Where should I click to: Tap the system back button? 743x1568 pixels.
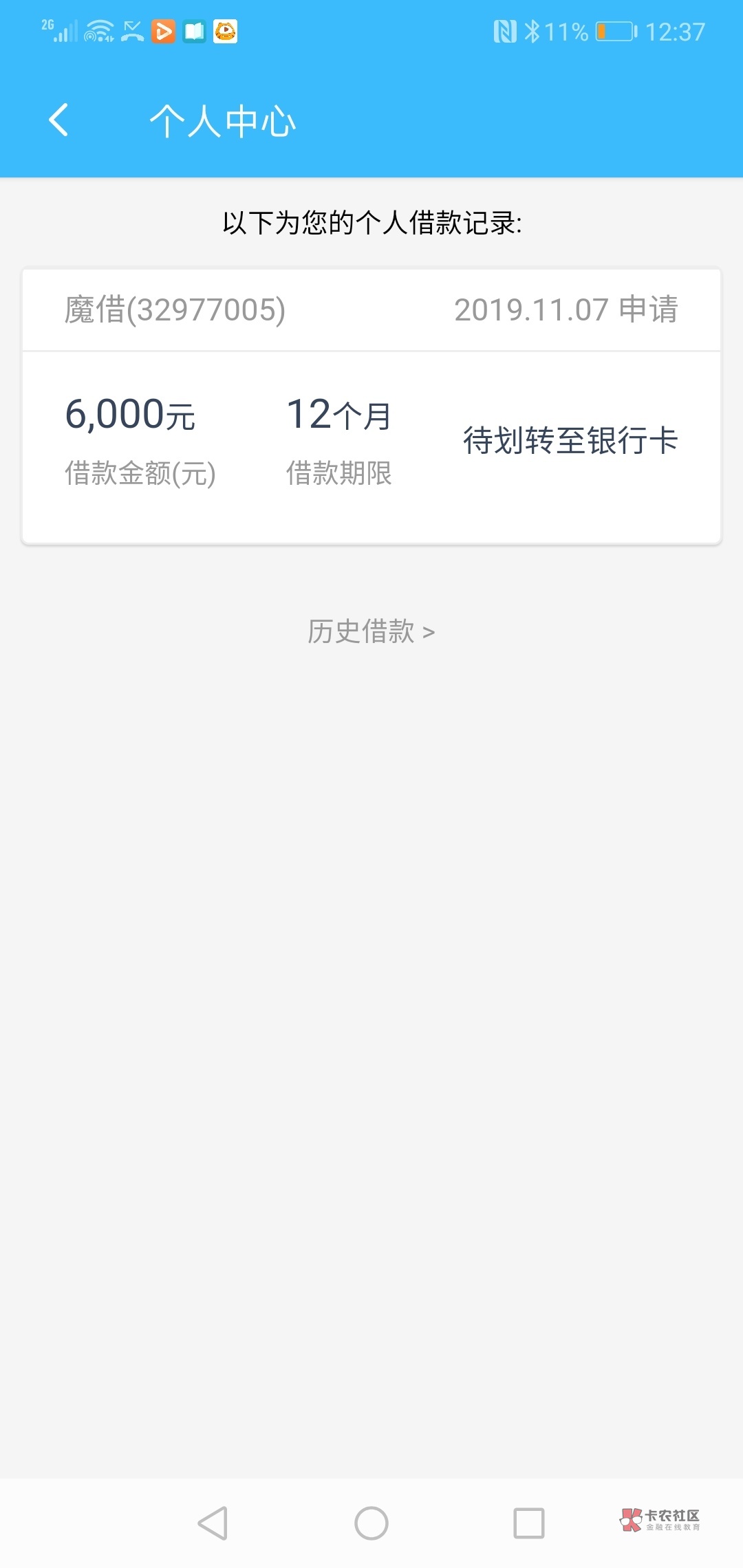pyautogui.click(x=213, y=1523)
